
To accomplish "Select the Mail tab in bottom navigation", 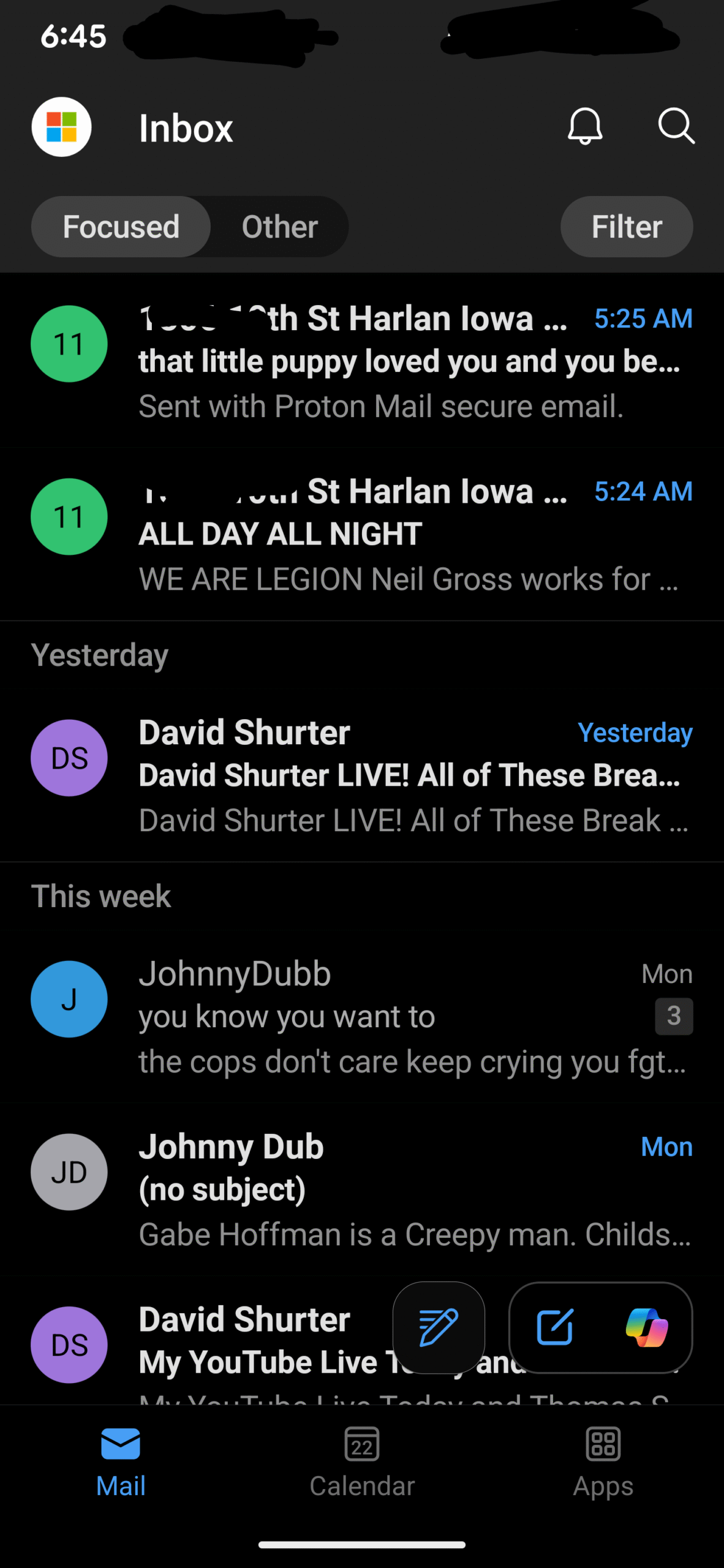I will pyautogui.click(x=121, y=1461).
